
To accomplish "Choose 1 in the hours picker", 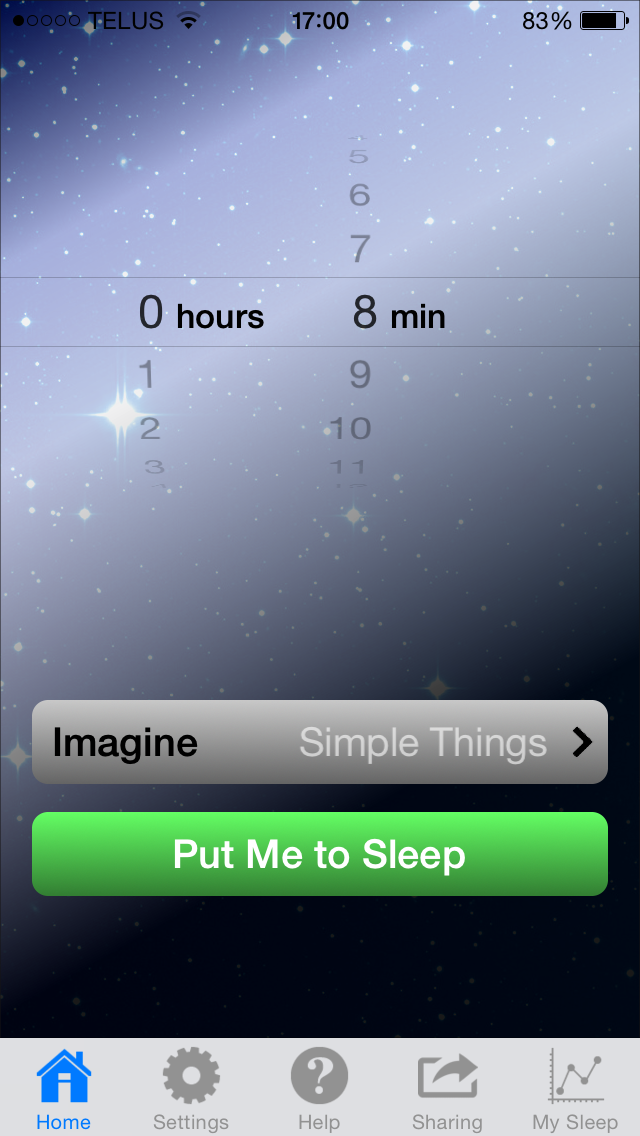I will 147,375.
